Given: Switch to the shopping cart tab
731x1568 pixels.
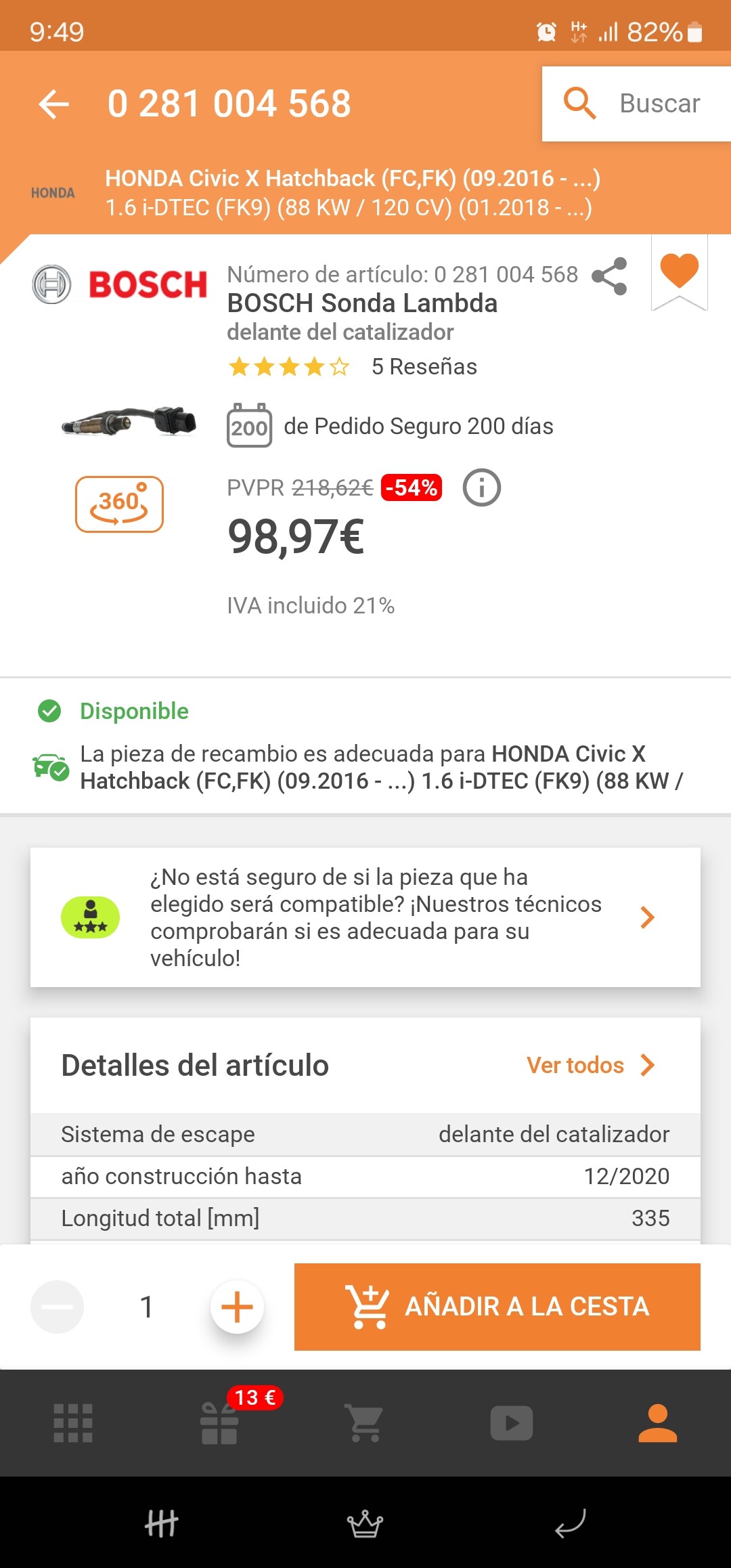Looking at the screenshot, I should point(365,1423).
